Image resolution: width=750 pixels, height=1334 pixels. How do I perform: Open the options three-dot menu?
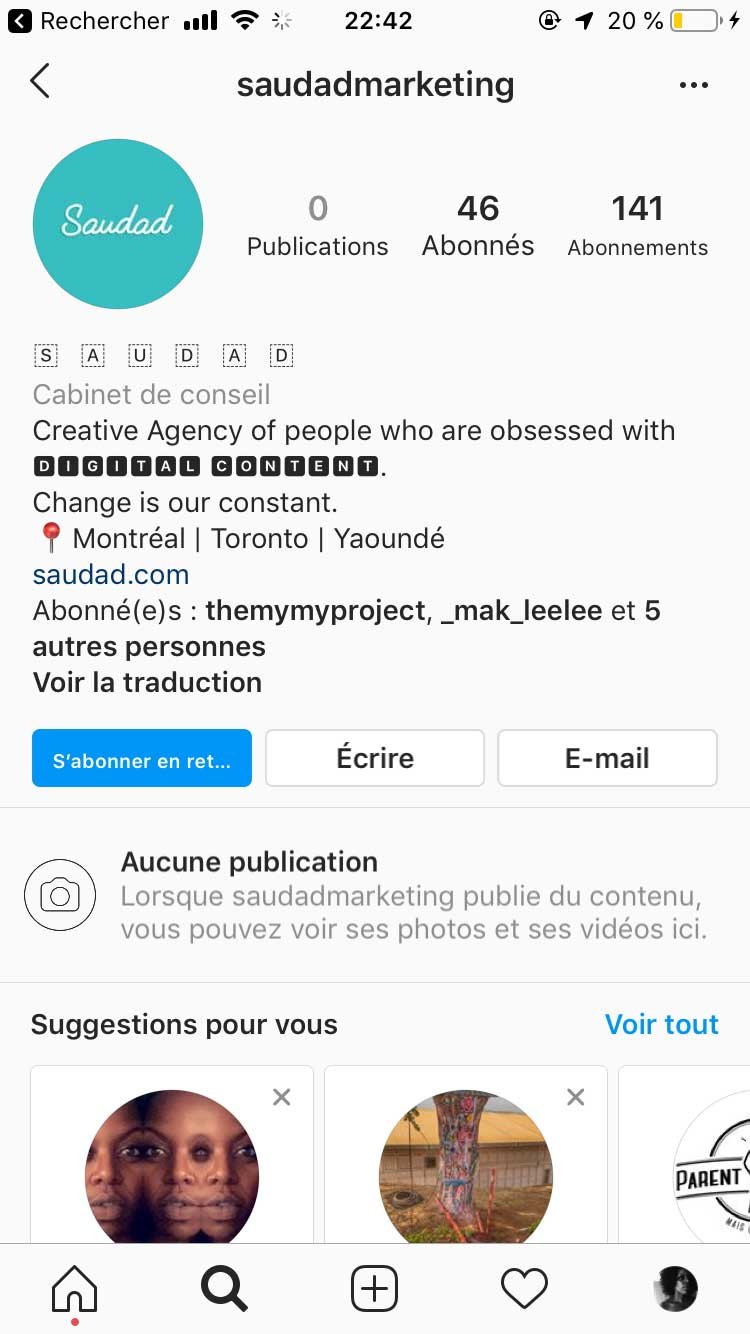pos(694,85)
